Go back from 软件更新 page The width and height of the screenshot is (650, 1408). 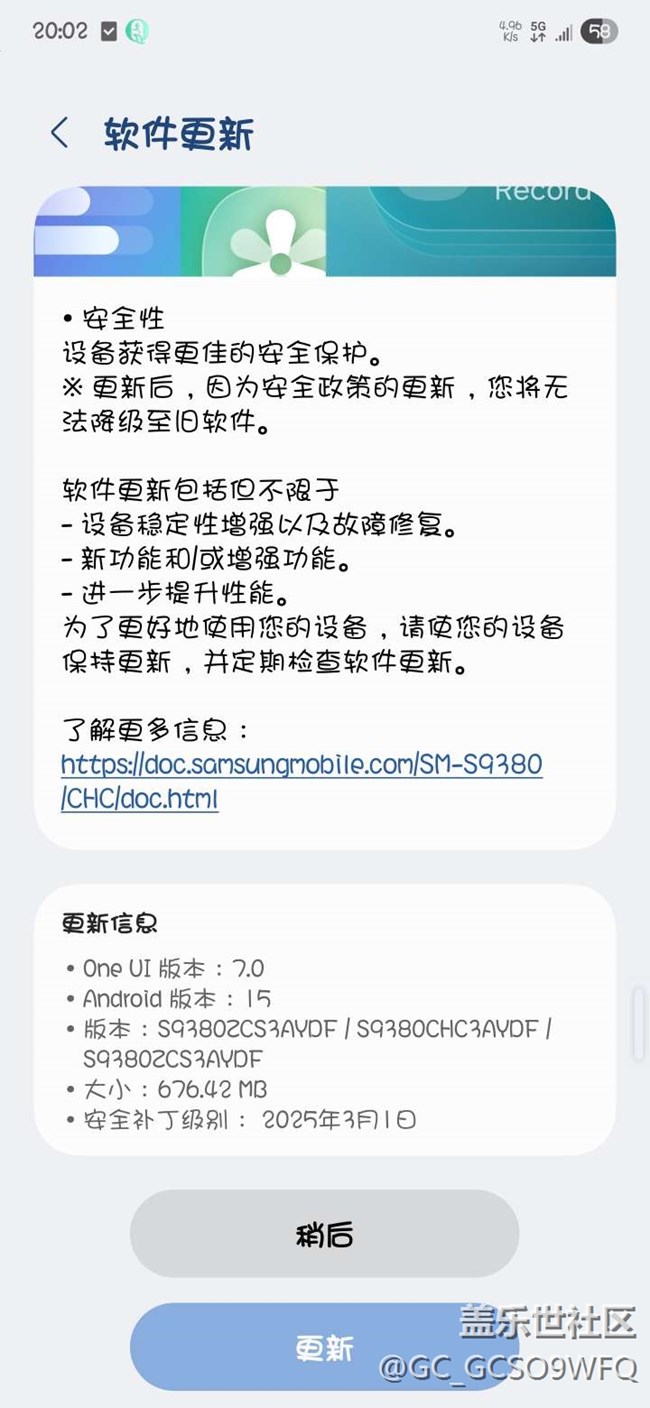pyautogui.click(x=60, y=133)
